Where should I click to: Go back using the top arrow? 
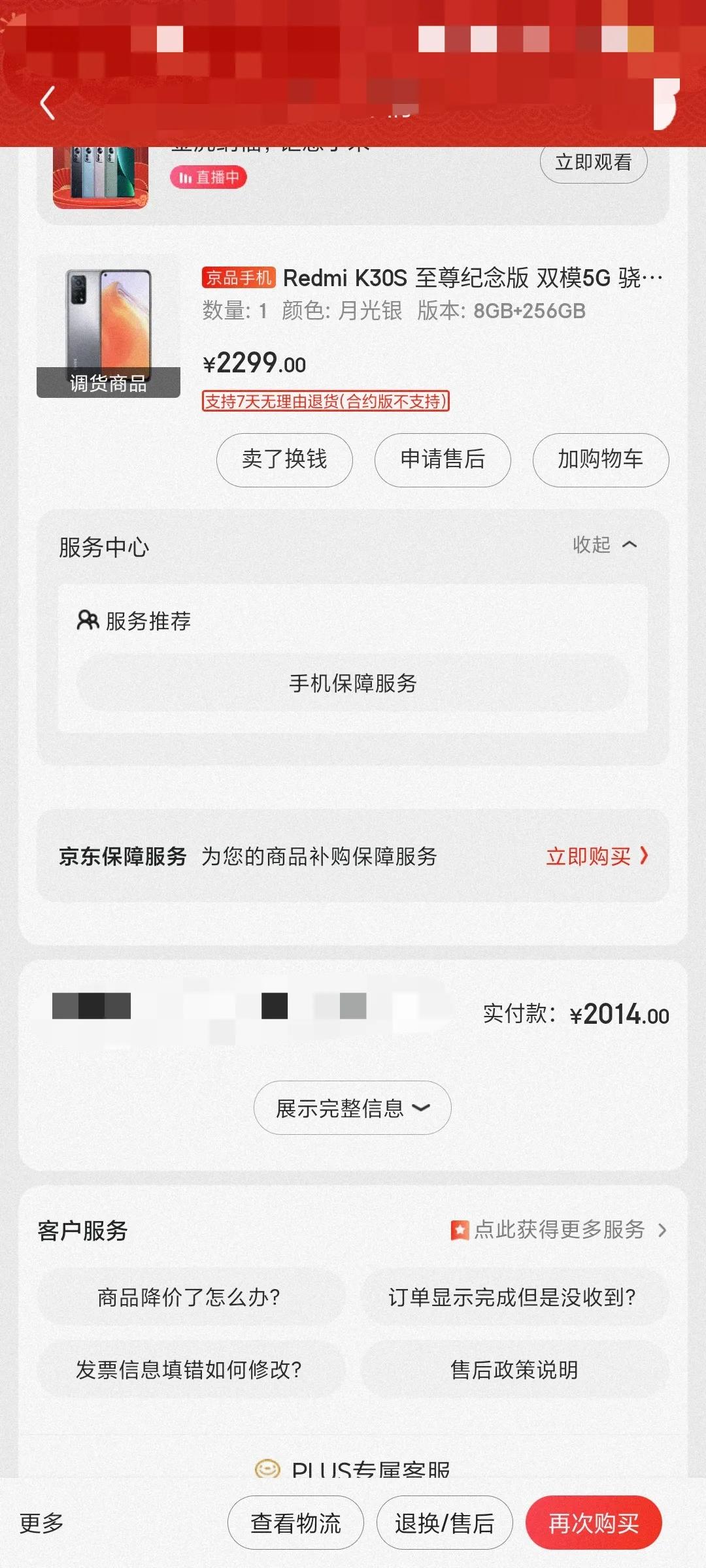point(47,104)
